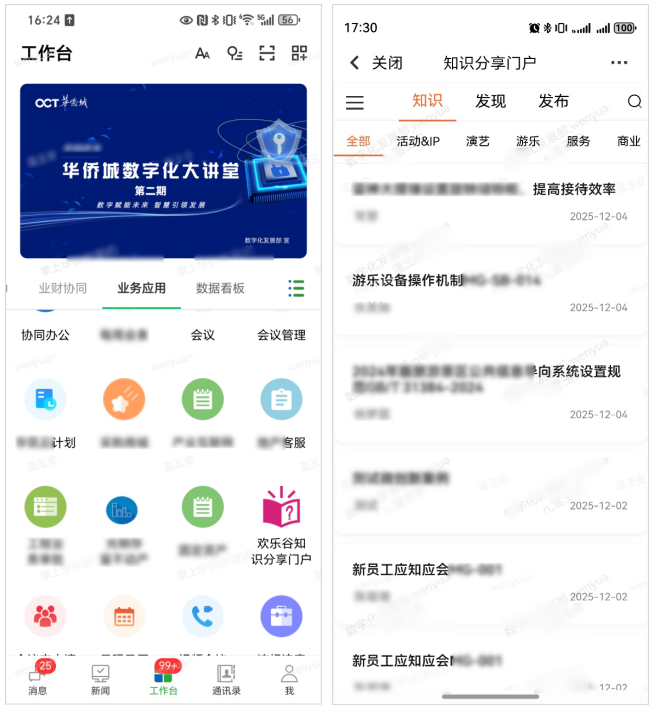655x711 pixels.
Task: Open the 通讯录 tab
Action: click(x=226, y=679)
